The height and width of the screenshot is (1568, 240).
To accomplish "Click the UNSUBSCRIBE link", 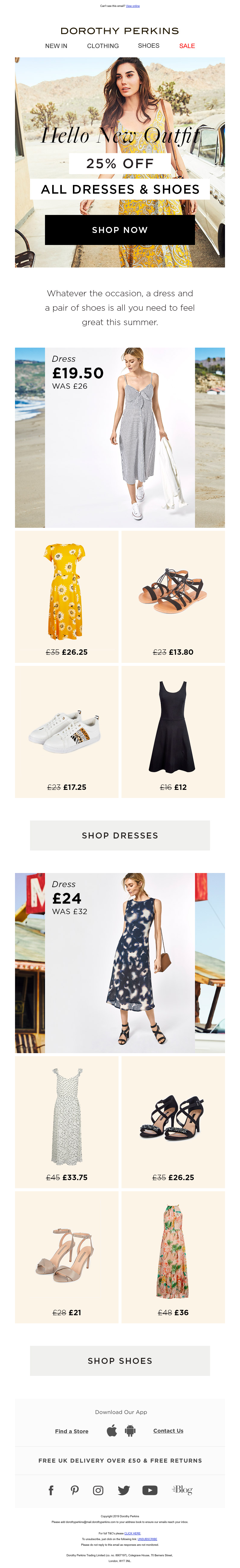I will coord(147,1539).
